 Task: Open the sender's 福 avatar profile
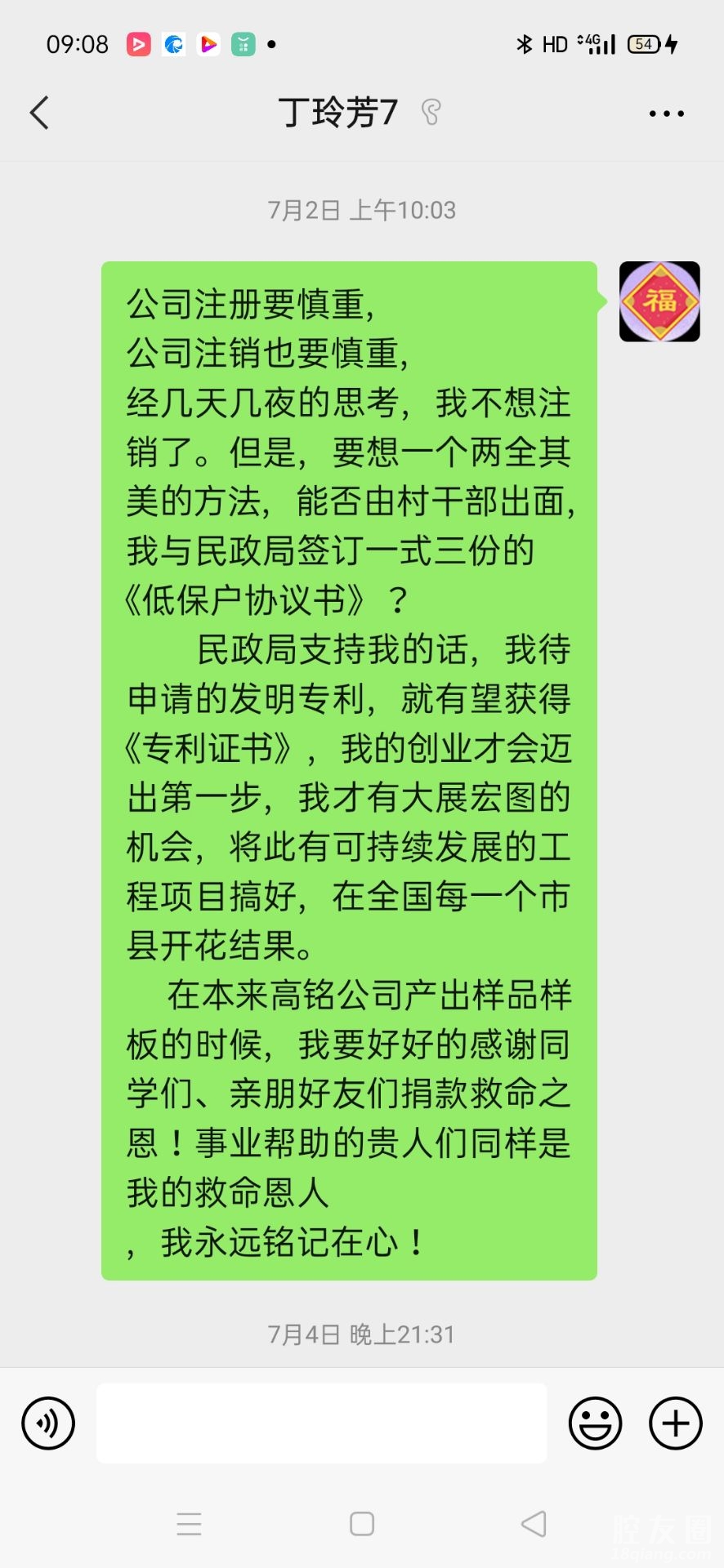[x=659, y=301]
